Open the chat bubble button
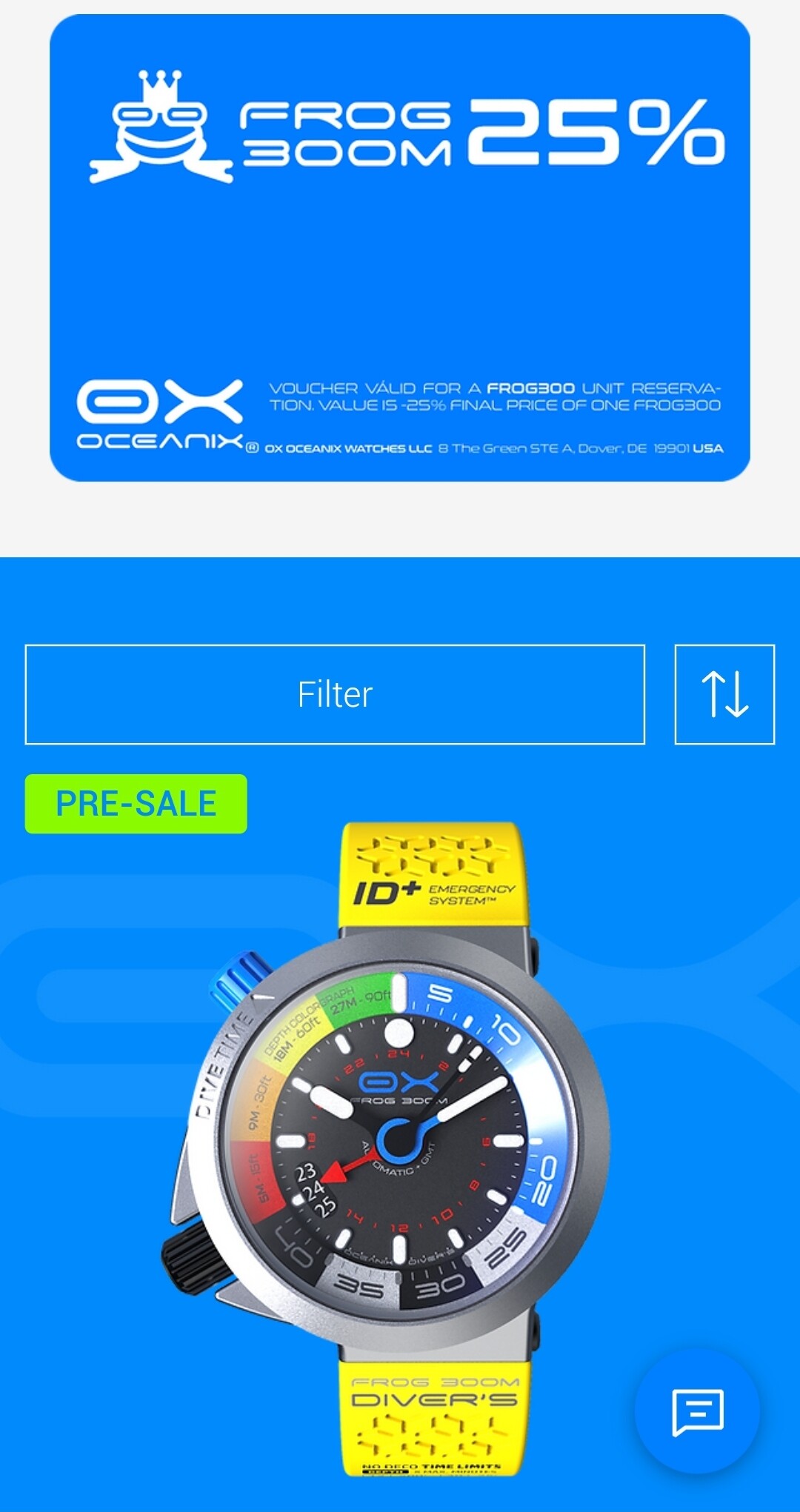 pyautogui.click(x=696, y=1411)
